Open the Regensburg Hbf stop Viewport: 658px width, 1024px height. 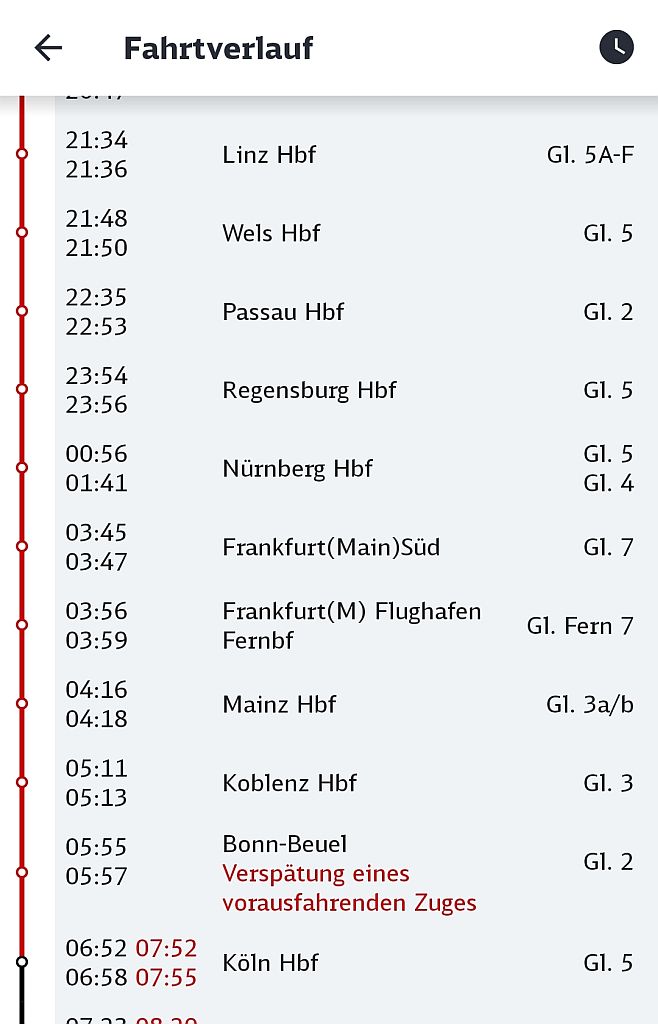(x=309, y=390)
